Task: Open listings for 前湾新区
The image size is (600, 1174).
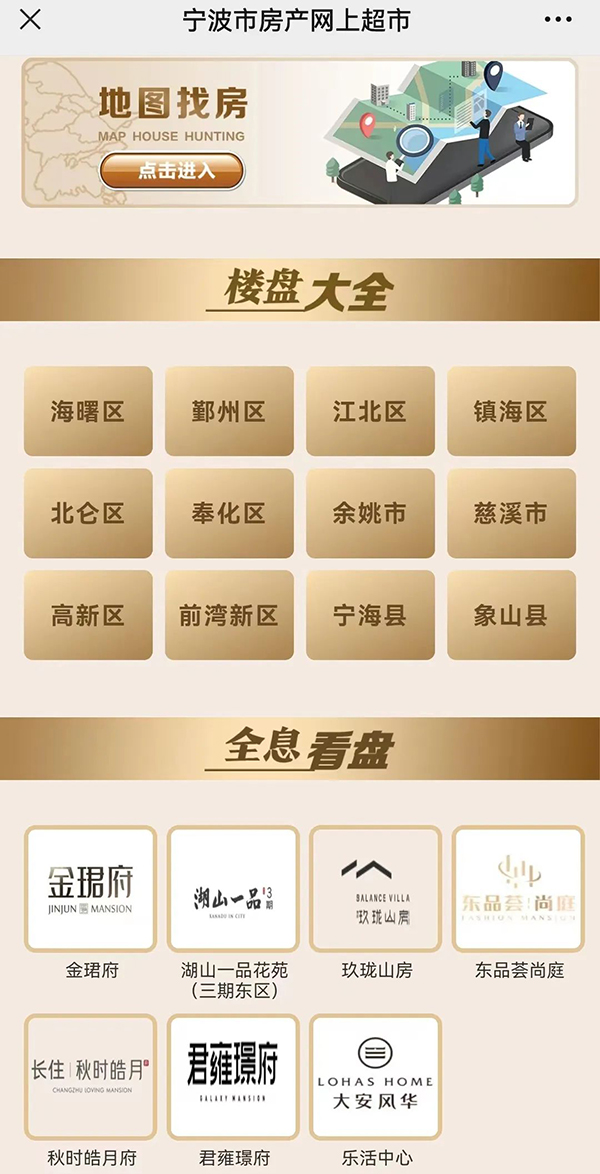Action: pyautogui.click(x=229, y=615)
